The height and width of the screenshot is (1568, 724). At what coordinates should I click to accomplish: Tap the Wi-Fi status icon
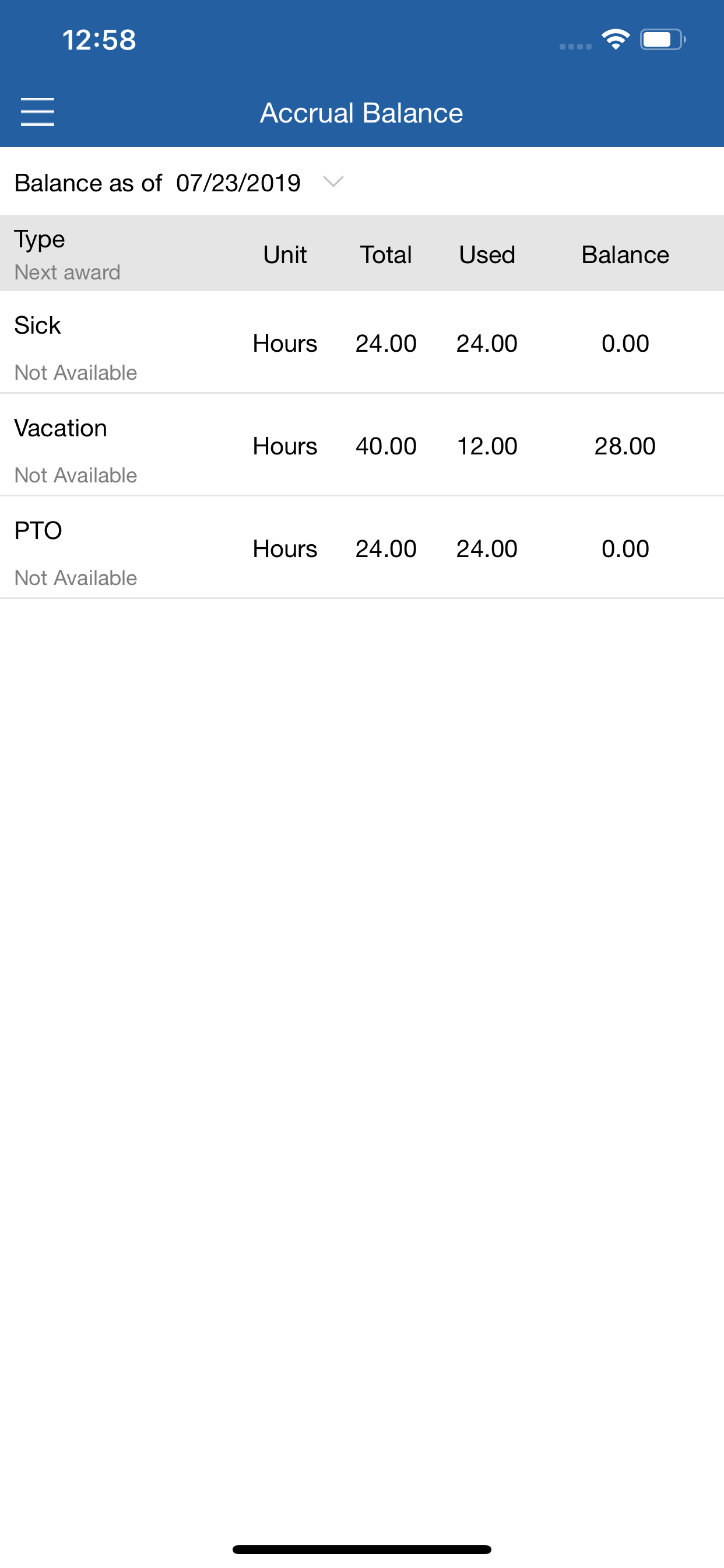click(x=616, y=38)
